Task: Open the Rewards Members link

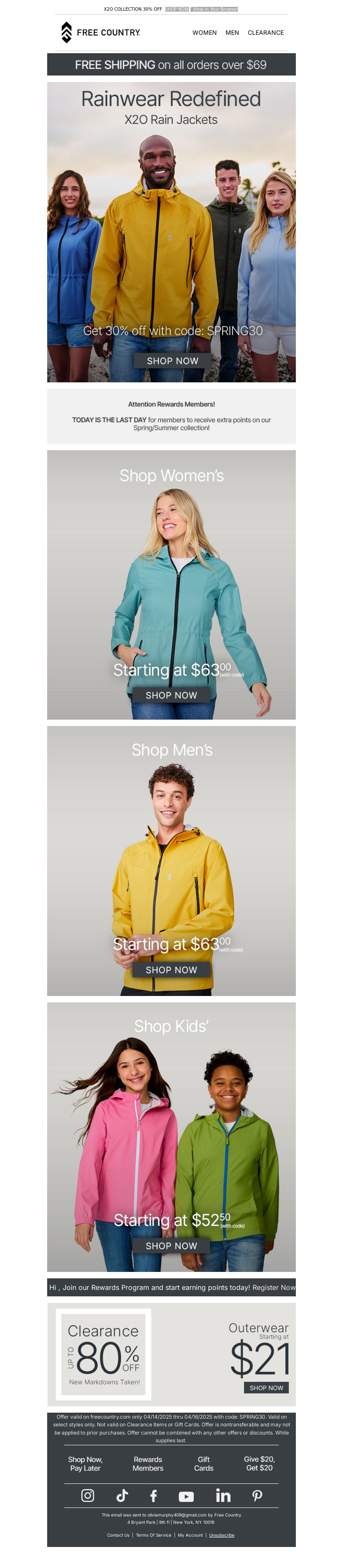Action: coord(148,1463)
